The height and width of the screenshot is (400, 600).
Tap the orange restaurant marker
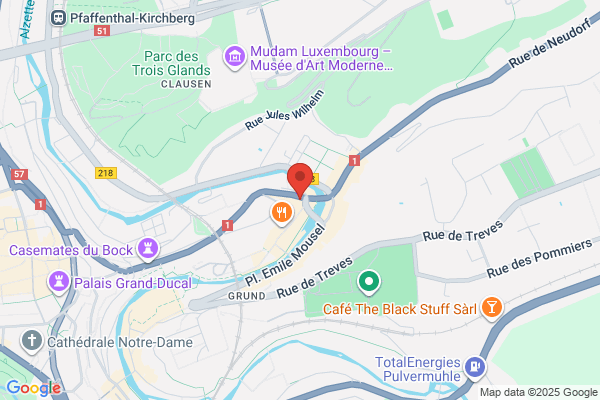coord(282,214)
